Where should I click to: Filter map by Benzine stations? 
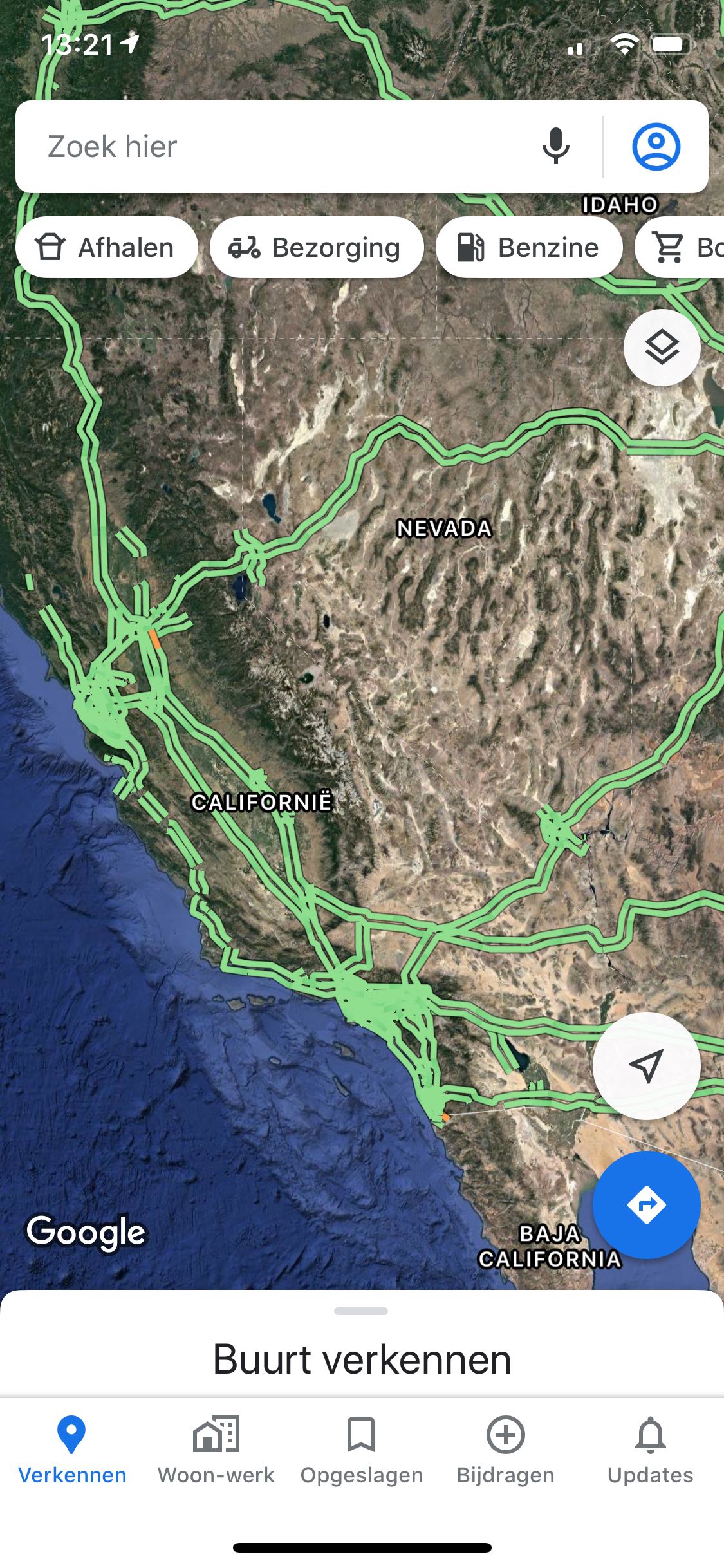coord(529,247)
